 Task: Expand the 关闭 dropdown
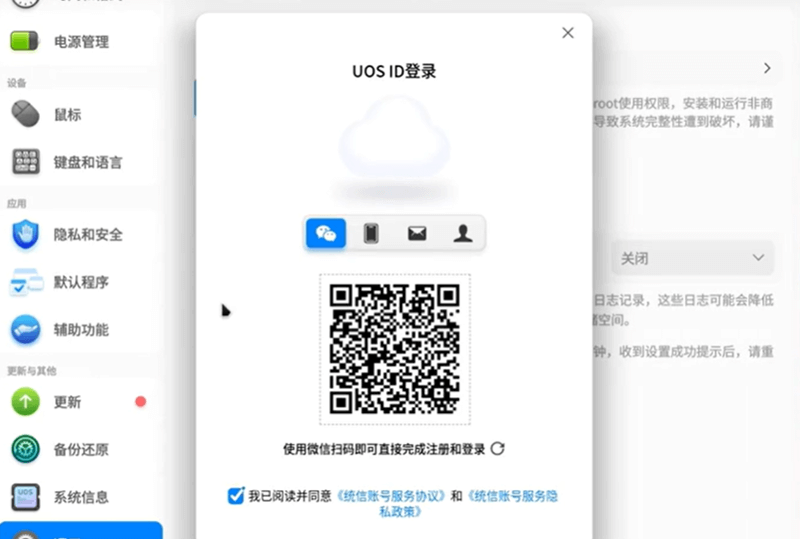tap(692, 258)
